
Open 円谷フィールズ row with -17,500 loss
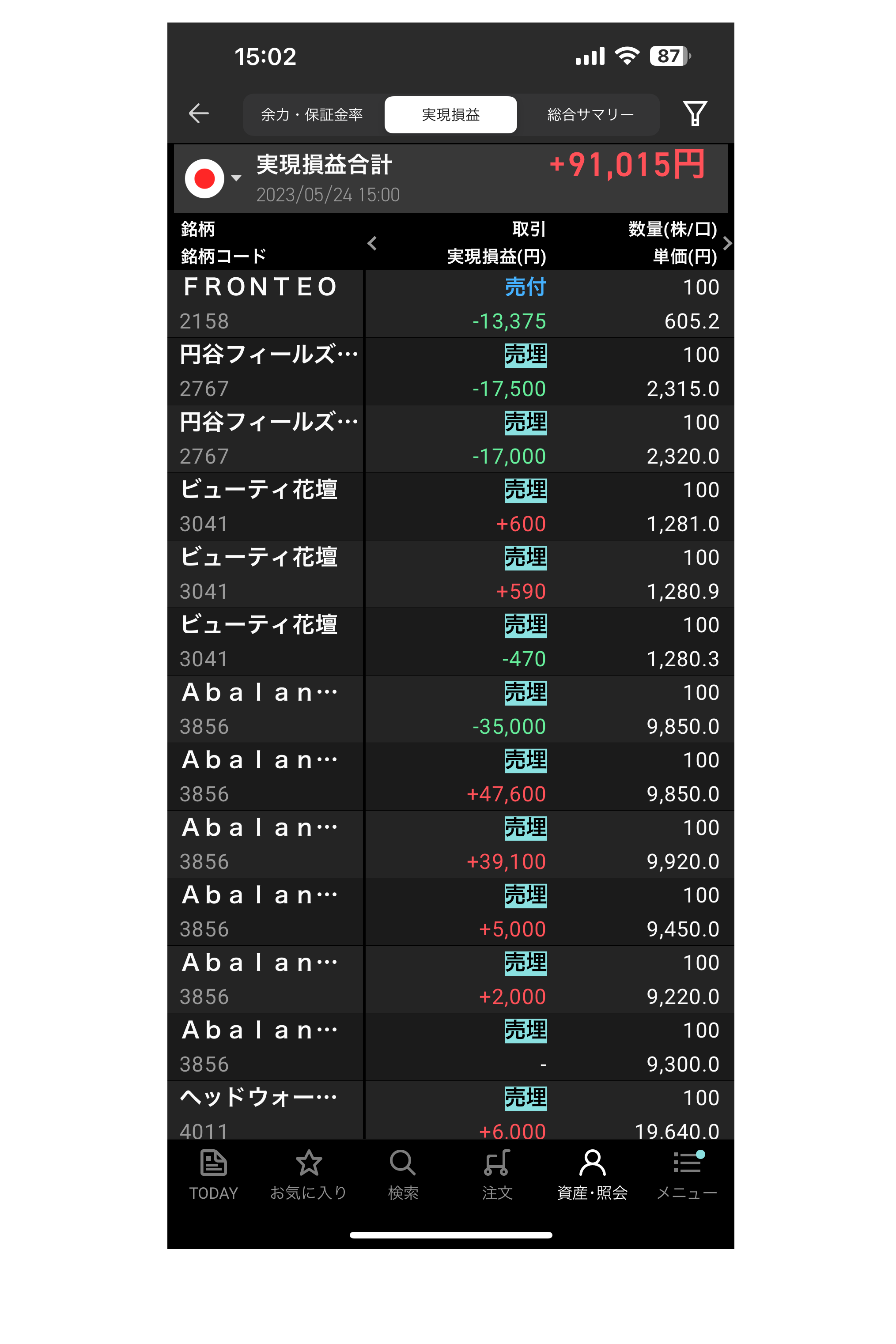tap(450, 371)
